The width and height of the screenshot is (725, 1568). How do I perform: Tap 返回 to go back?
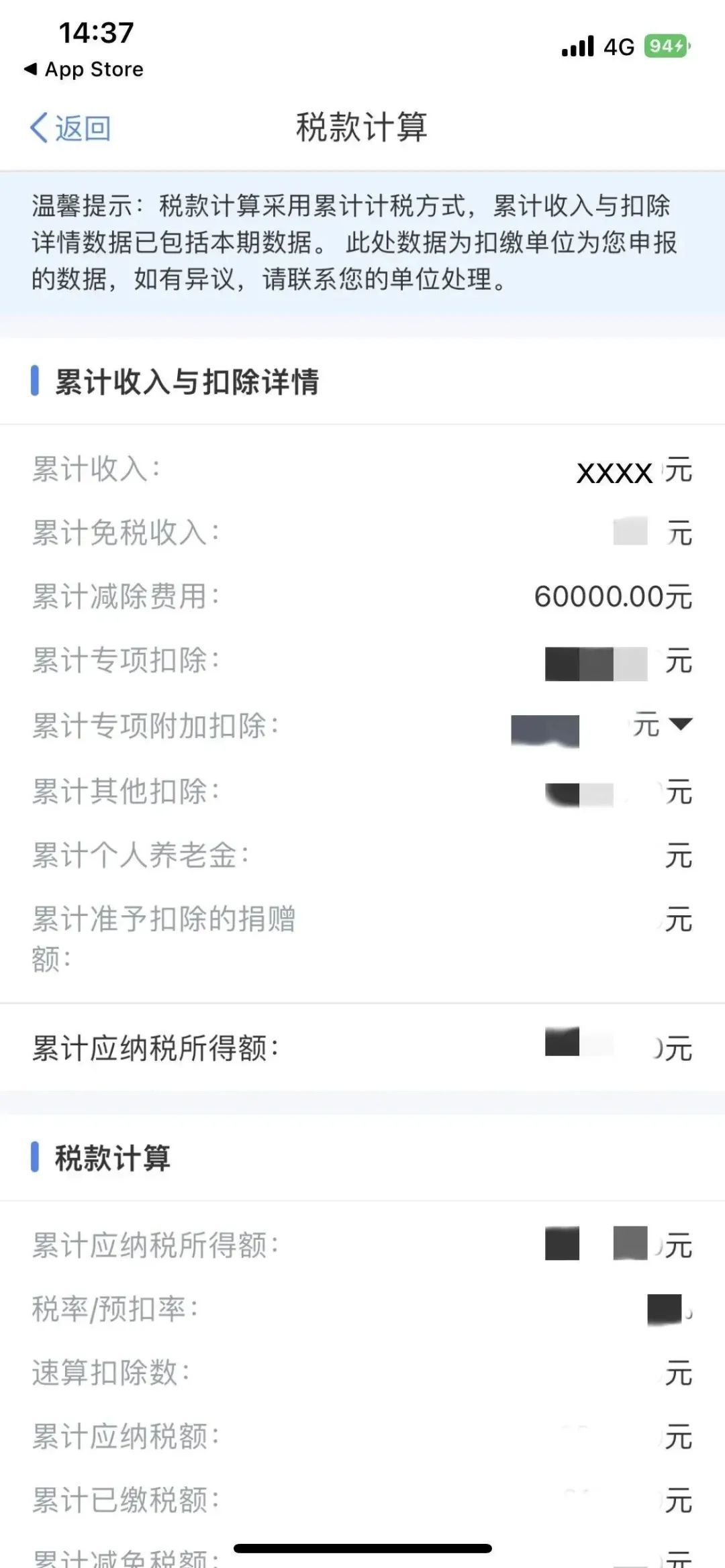[x=71, y=127]
